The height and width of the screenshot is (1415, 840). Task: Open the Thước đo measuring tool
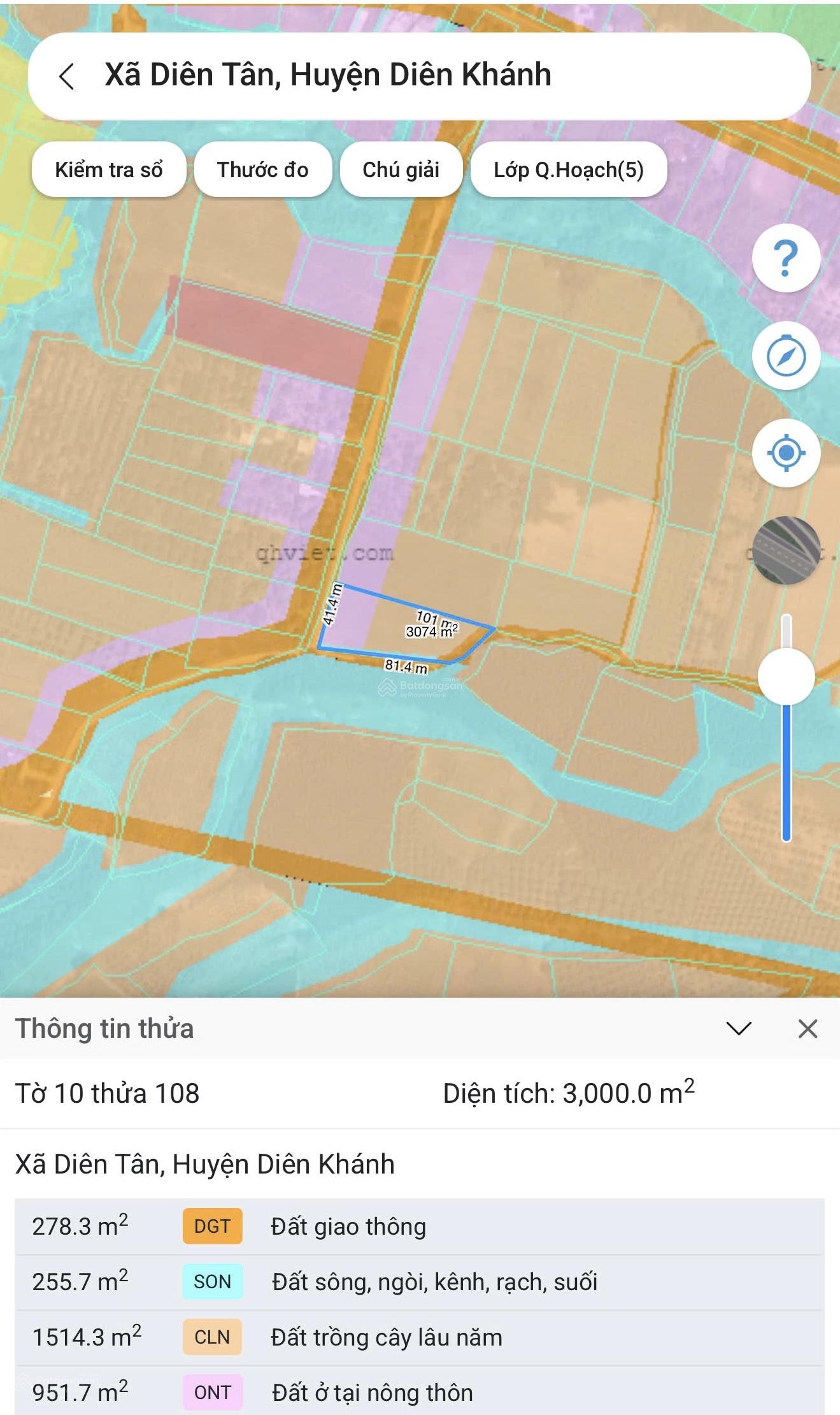tap(262, 169)
